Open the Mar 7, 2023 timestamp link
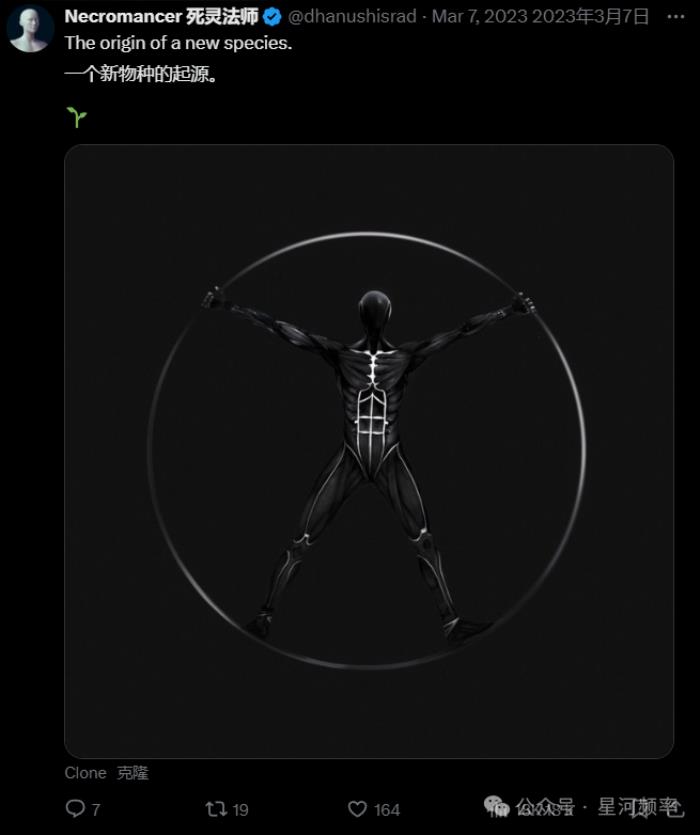The image size is (700, 835). coord(478,16)
